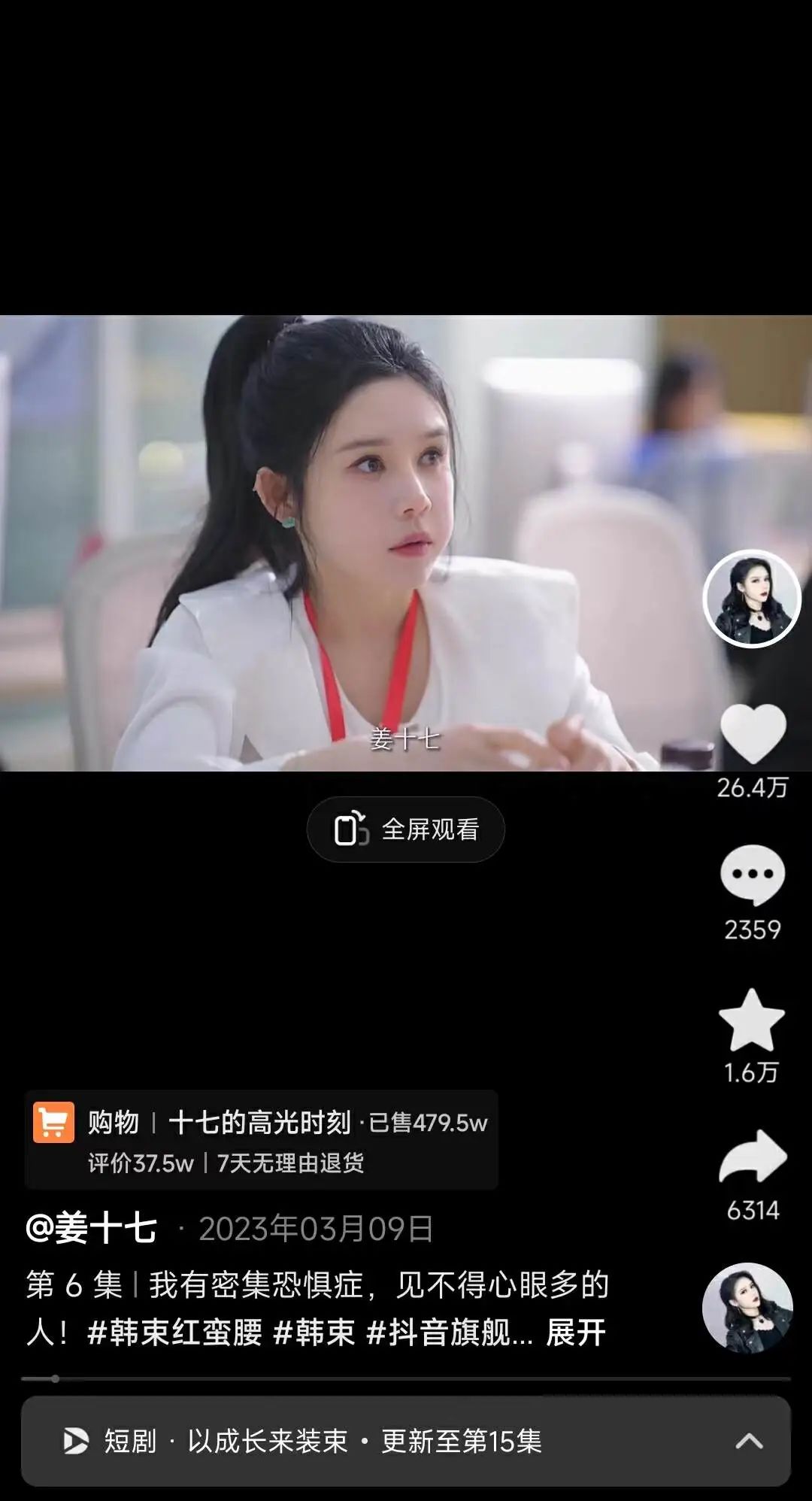Open the comments bubble icon

(753, 874)
